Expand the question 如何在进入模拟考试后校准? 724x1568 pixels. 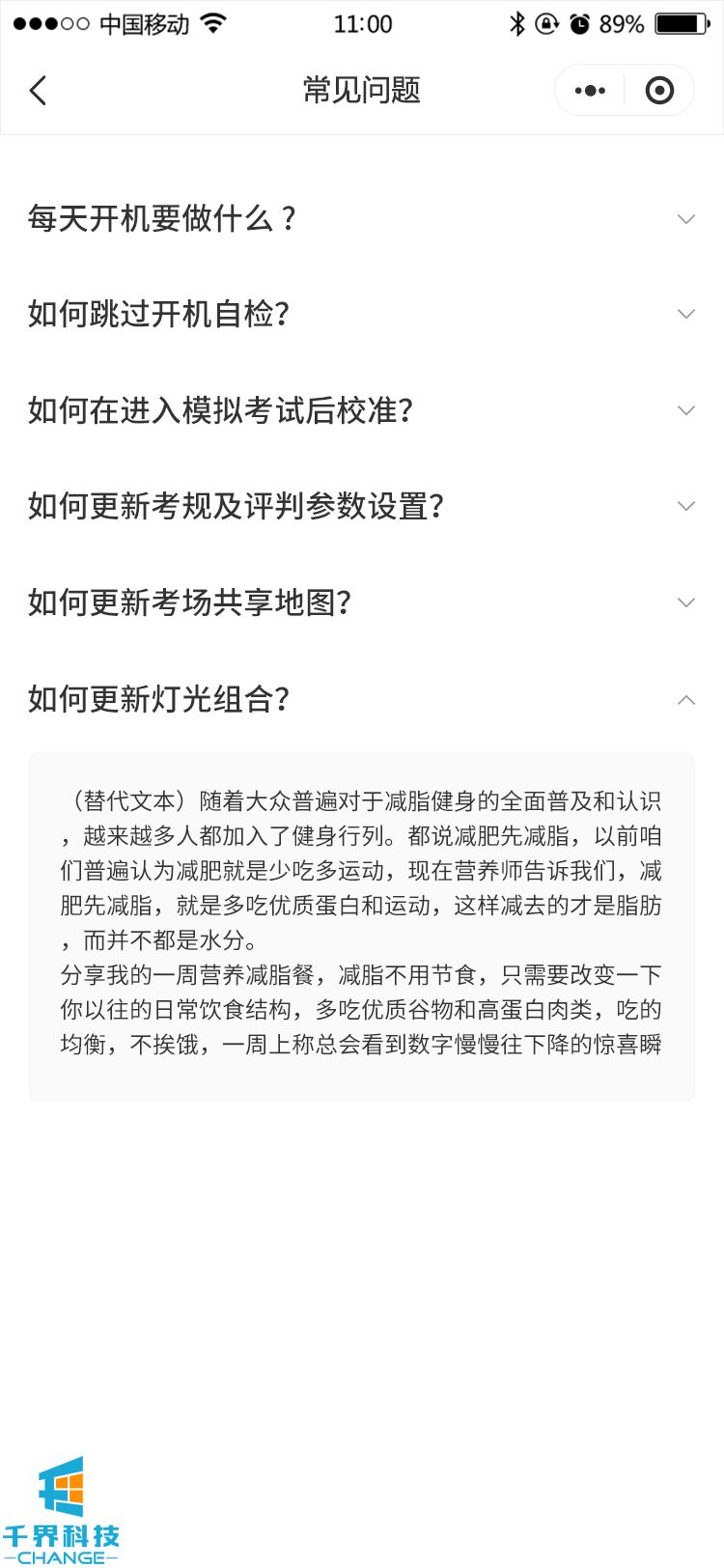pyautogui.click(x=685, y=410)
